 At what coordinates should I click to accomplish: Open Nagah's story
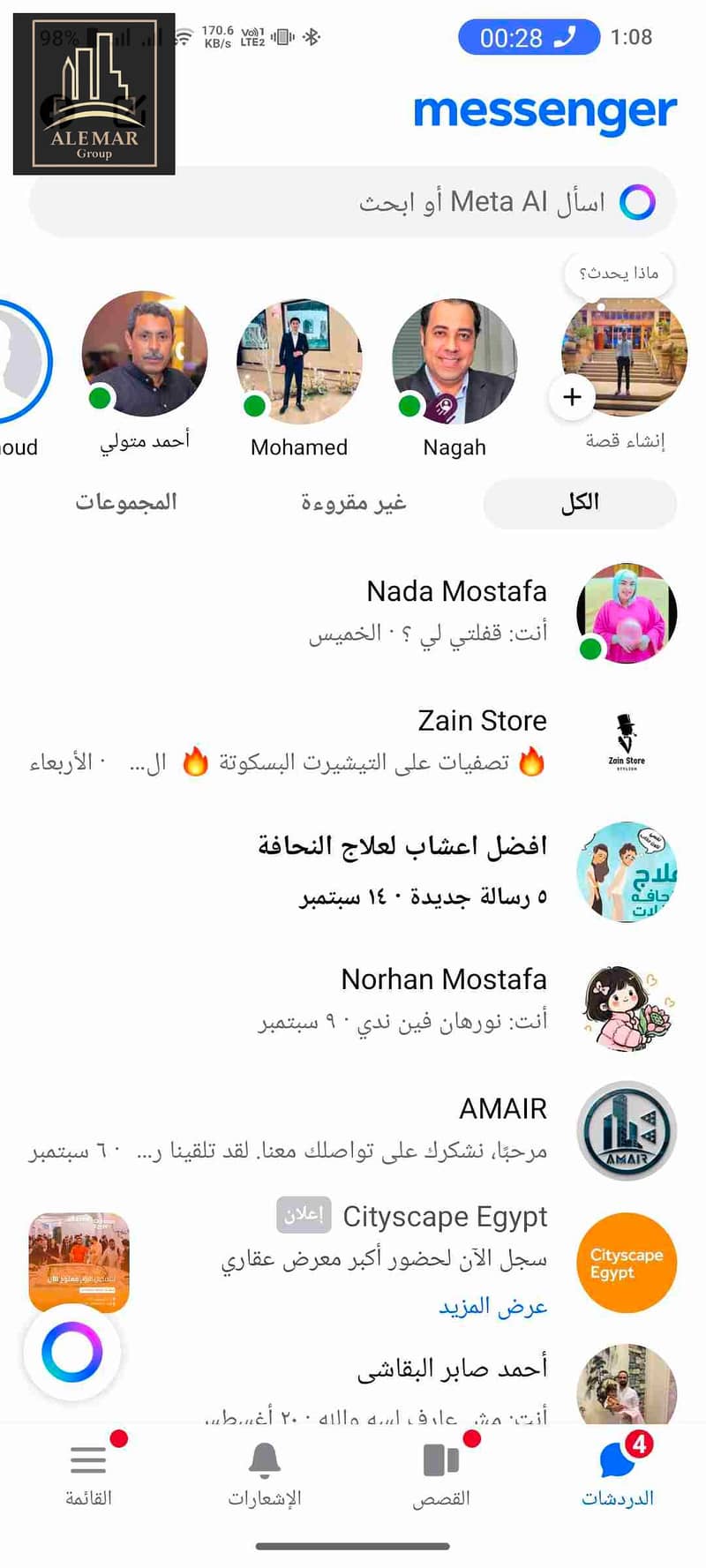[x=454, y=362]
